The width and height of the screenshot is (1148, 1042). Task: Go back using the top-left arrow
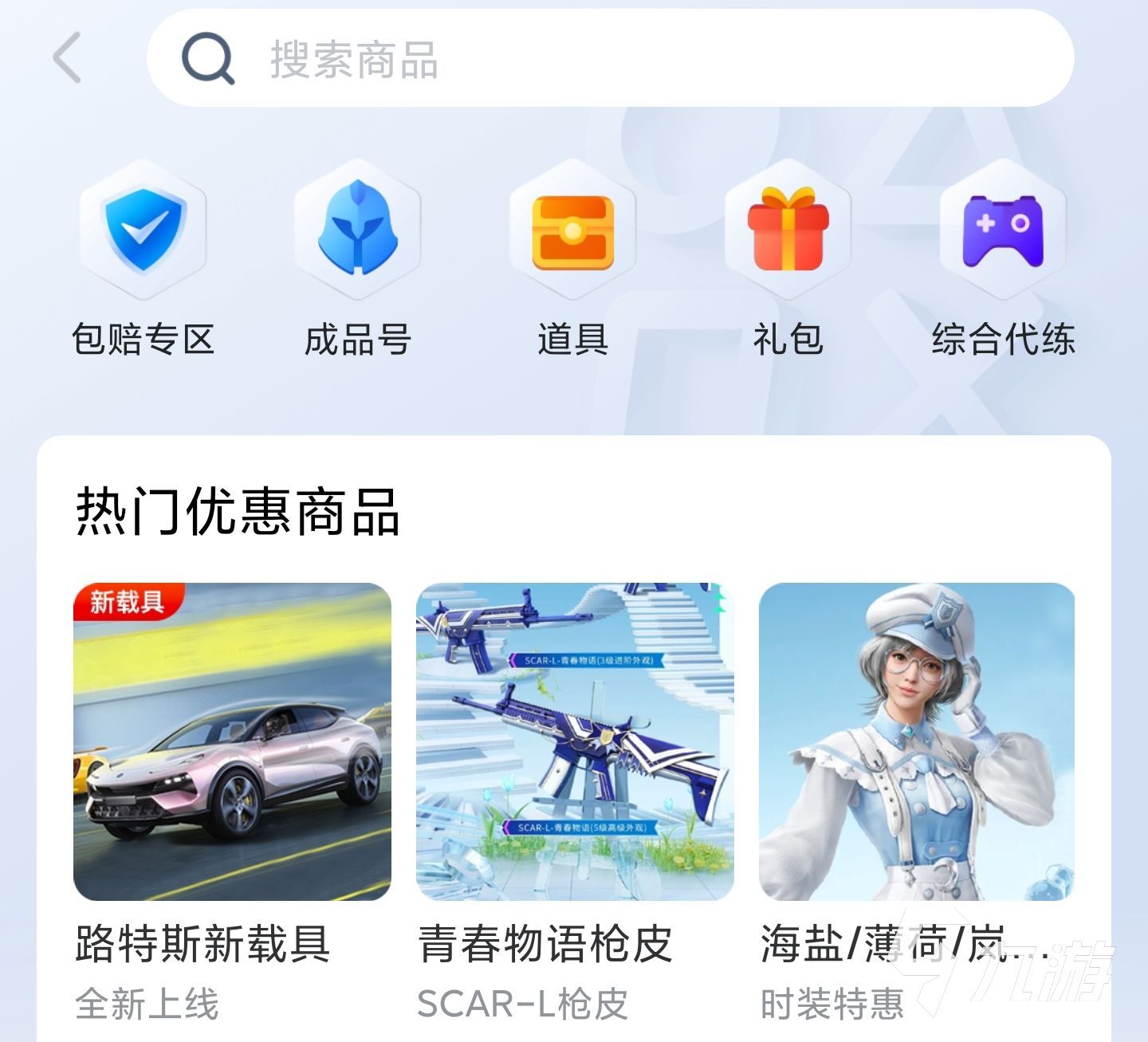pyautogui.click(x=68, y=58)
